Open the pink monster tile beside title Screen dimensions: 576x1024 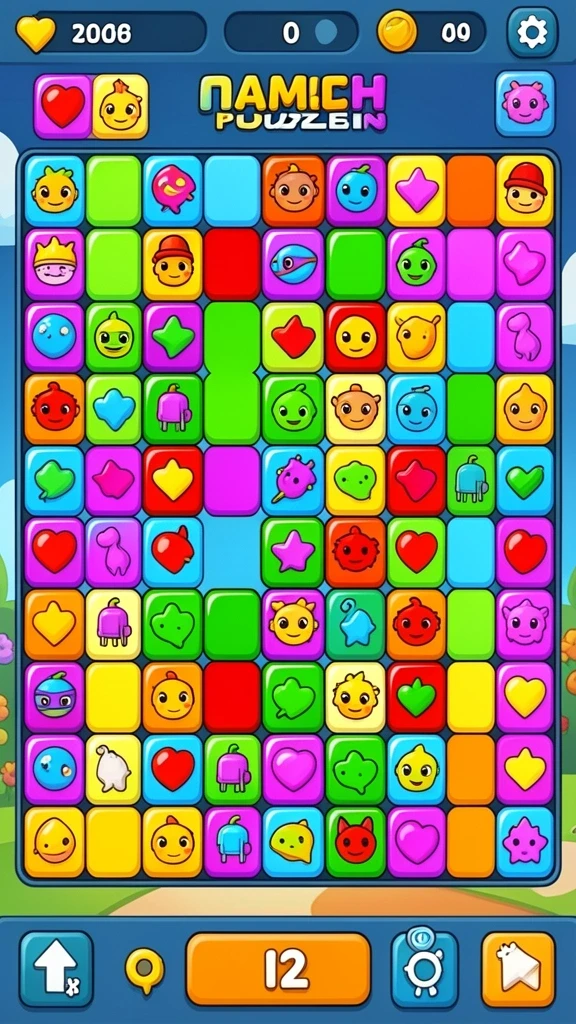click(524, 103)
